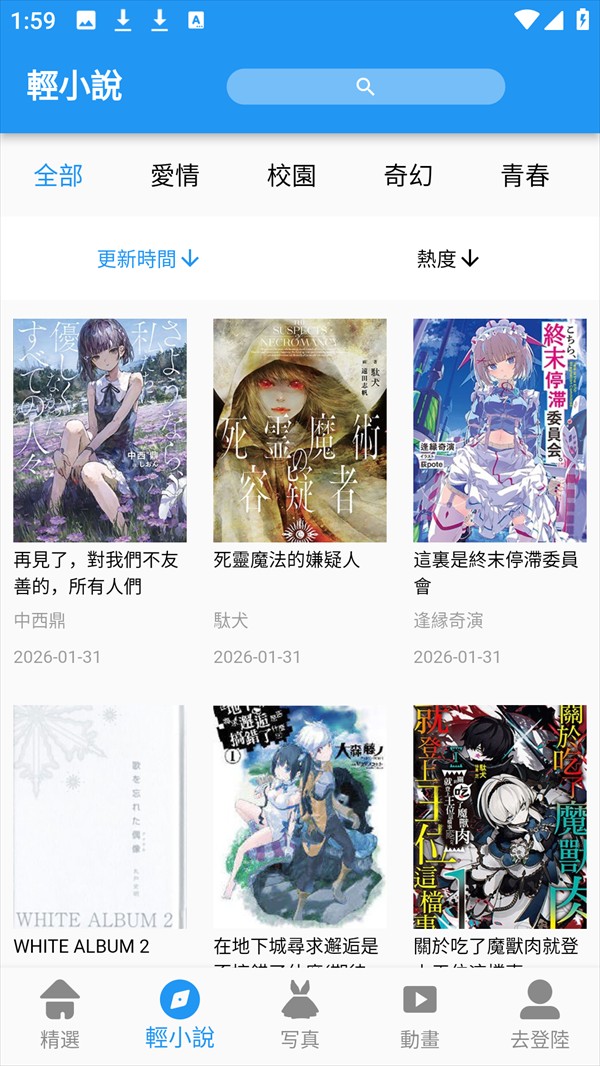Open the 去登陸 login tab

540,1015
